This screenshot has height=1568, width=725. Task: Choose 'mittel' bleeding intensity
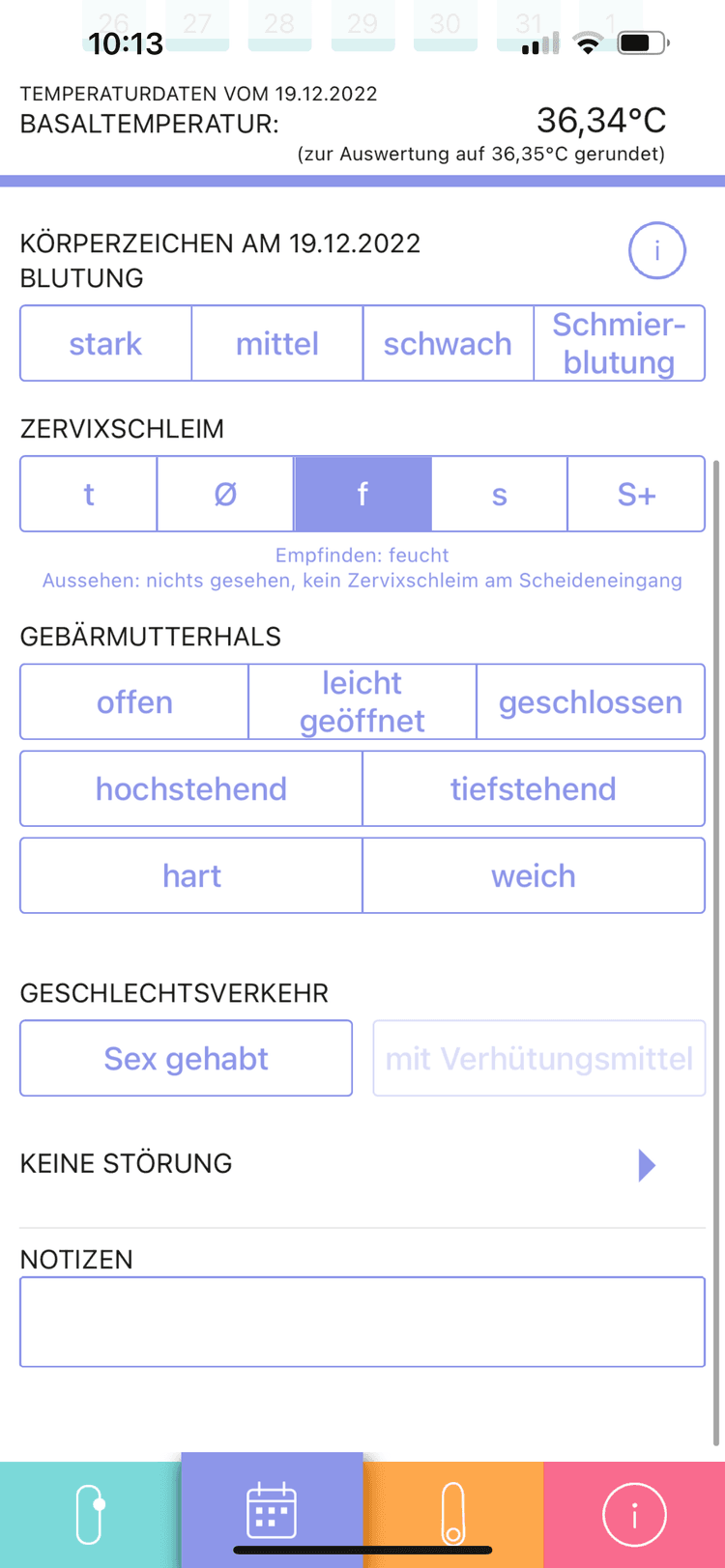(277, 344)
